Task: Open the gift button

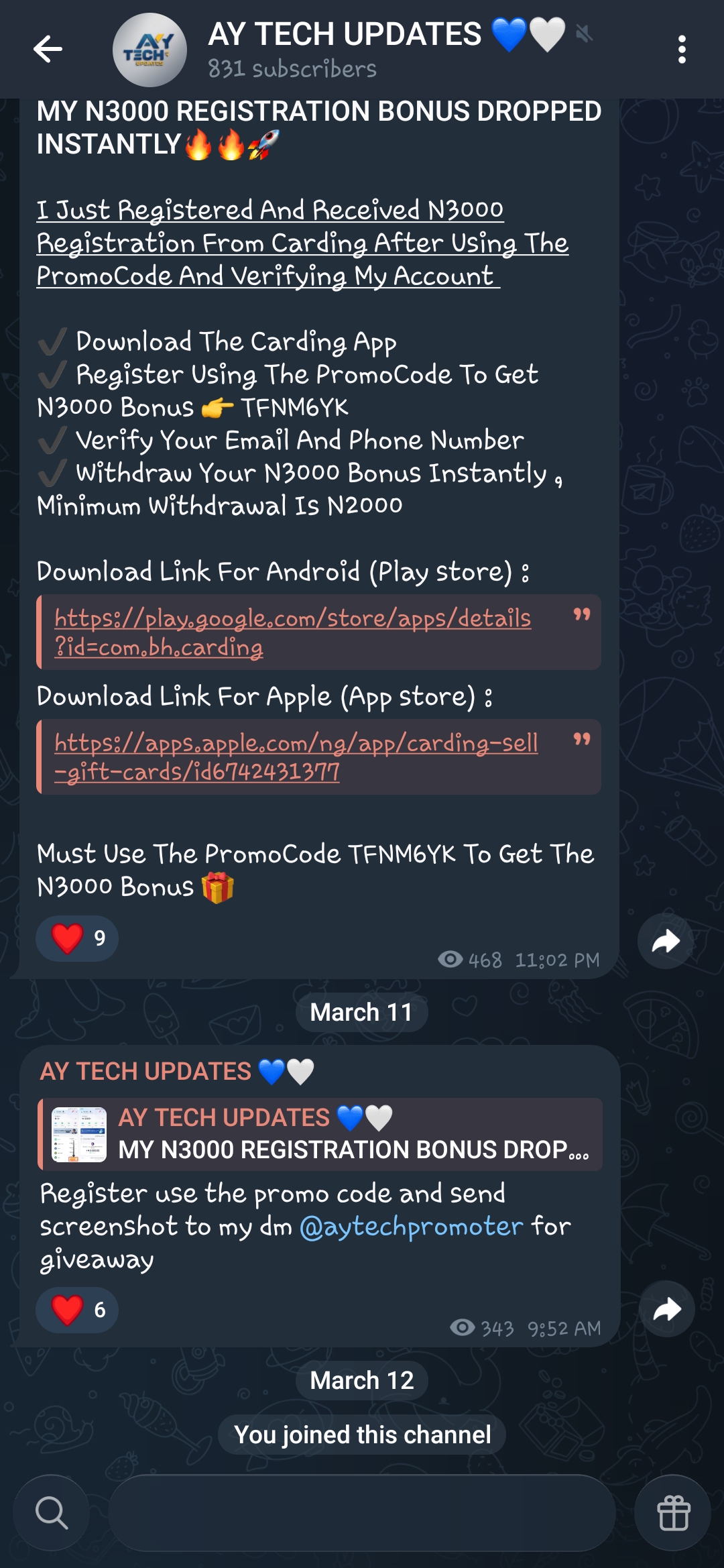Action: click(673, 1513)
